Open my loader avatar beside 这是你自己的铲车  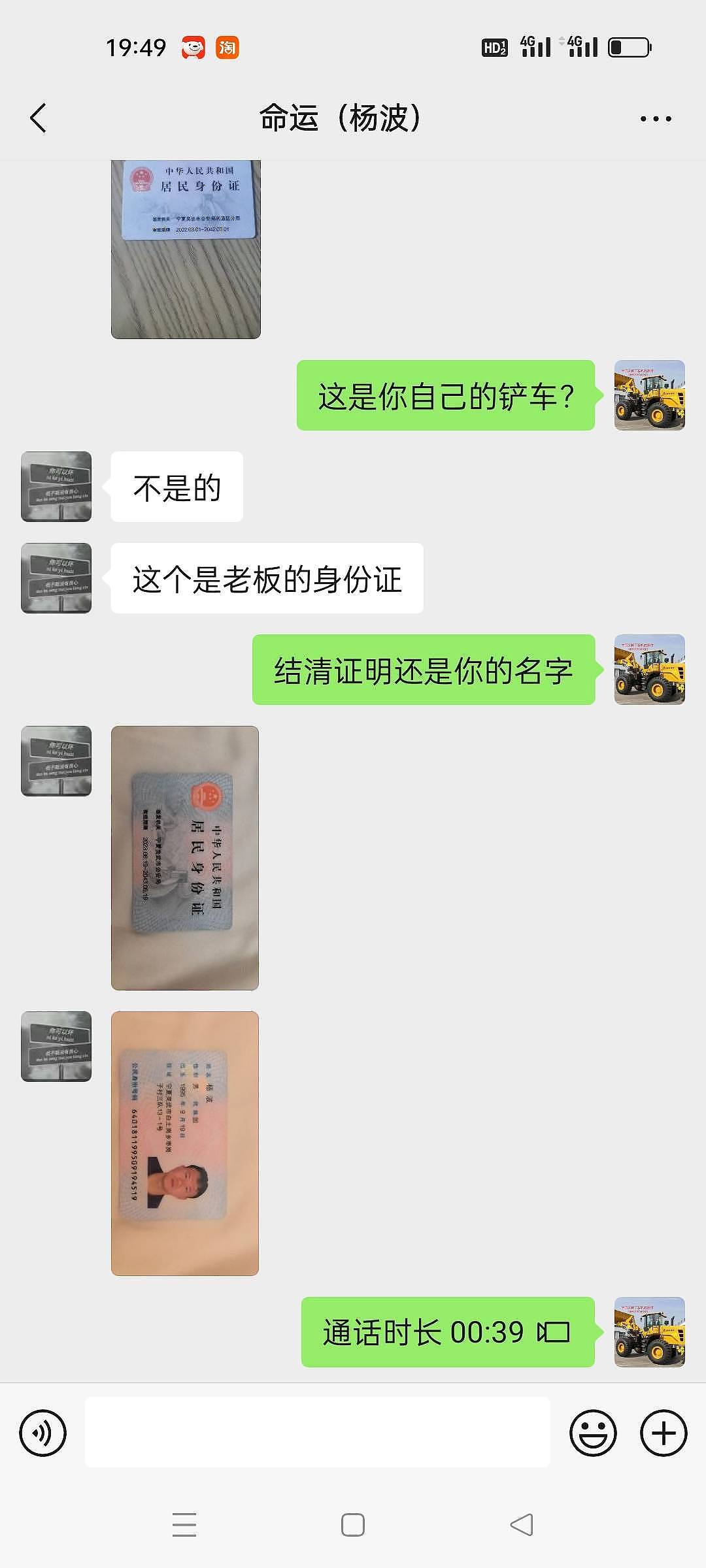649,395
